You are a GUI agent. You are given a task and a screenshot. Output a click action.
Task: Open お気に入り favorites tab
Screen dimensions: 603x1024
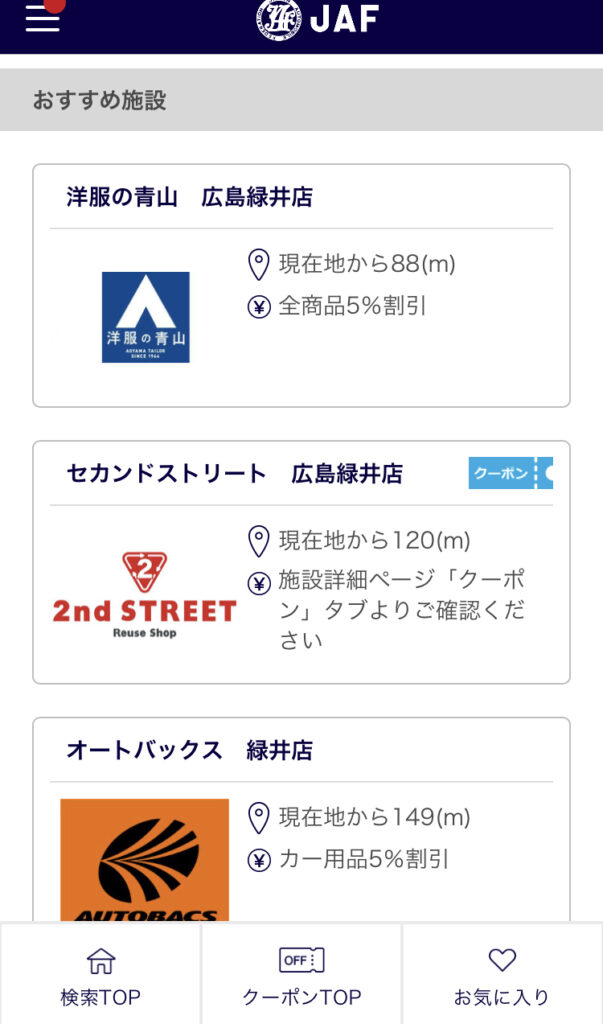(x=502, y=975)
